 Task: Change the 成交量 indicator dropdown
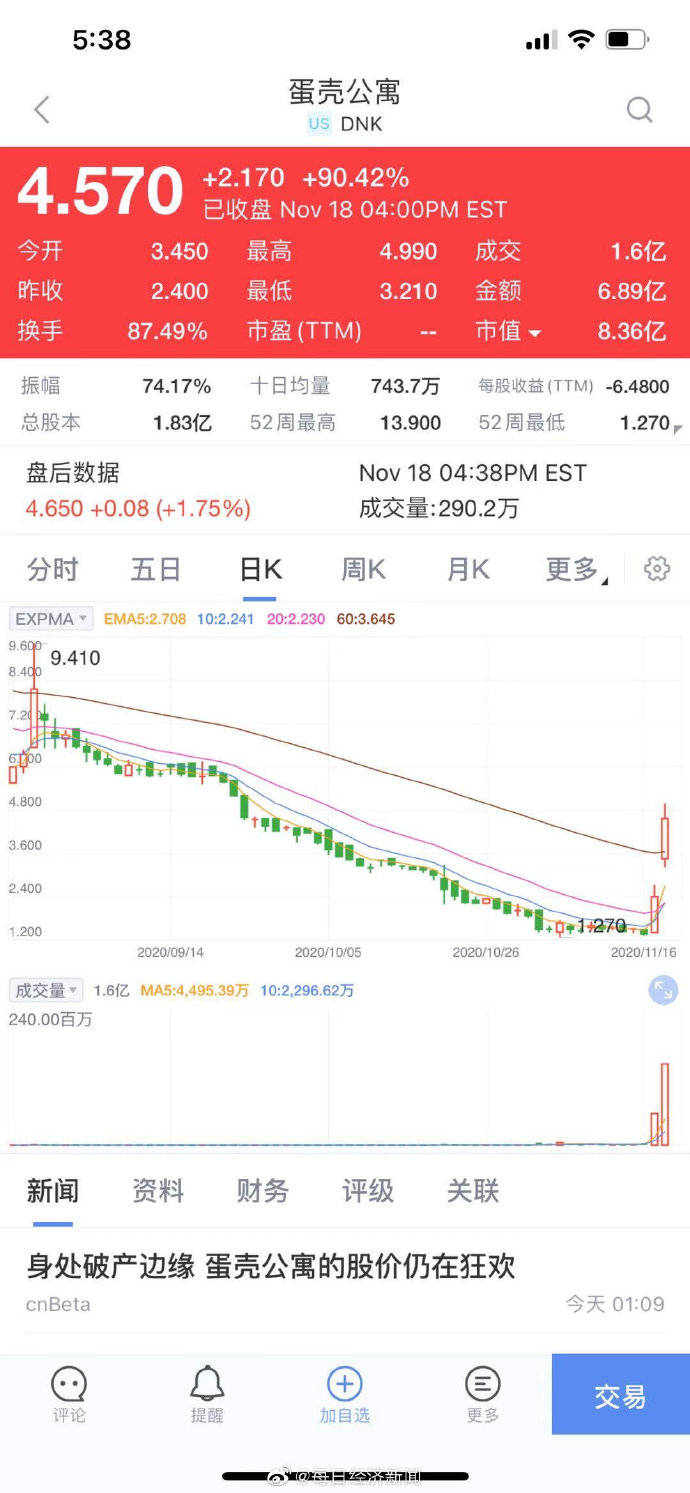click(x=46, y=990)
